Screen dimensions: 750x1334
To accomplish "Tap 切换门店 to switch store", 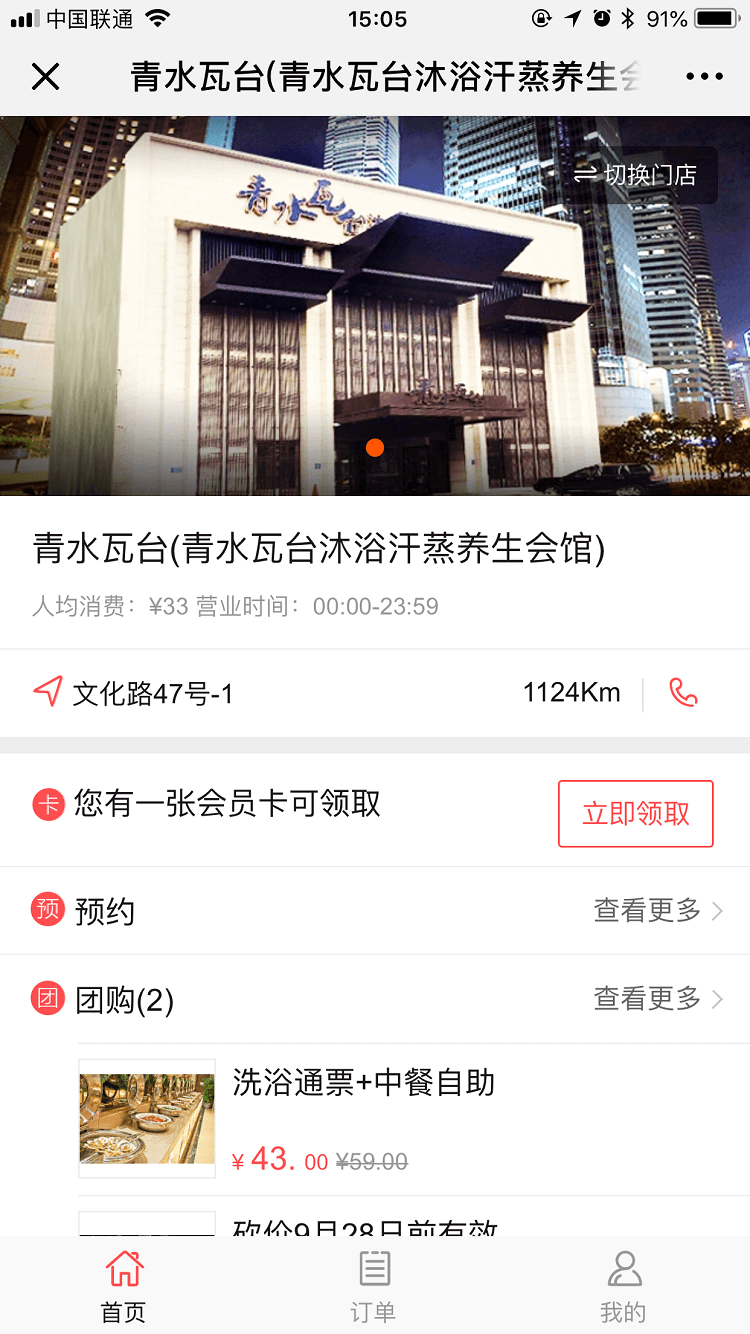I will click(634, 175).
